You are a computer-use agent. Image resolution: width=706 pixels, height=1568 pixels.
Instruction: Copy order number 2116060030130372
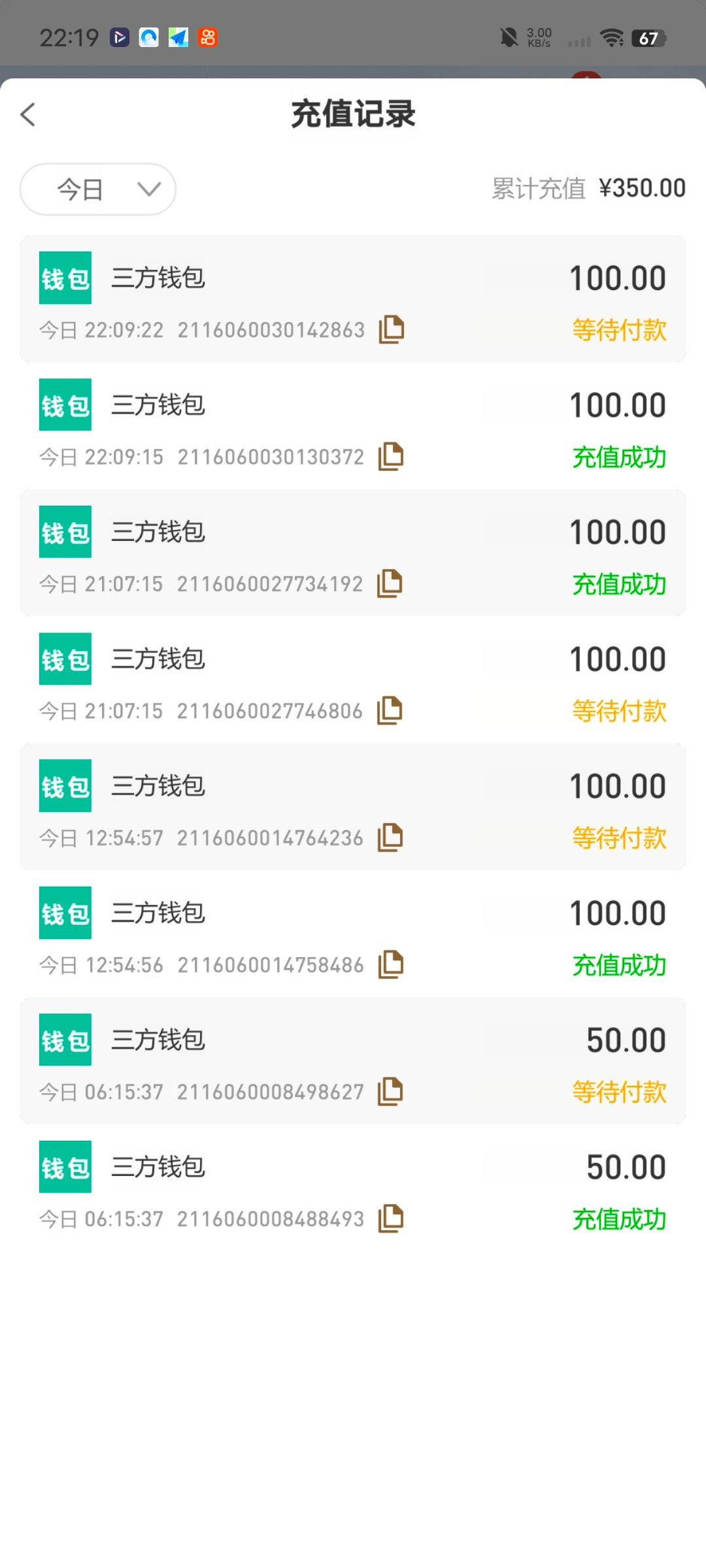click(391, 456)
